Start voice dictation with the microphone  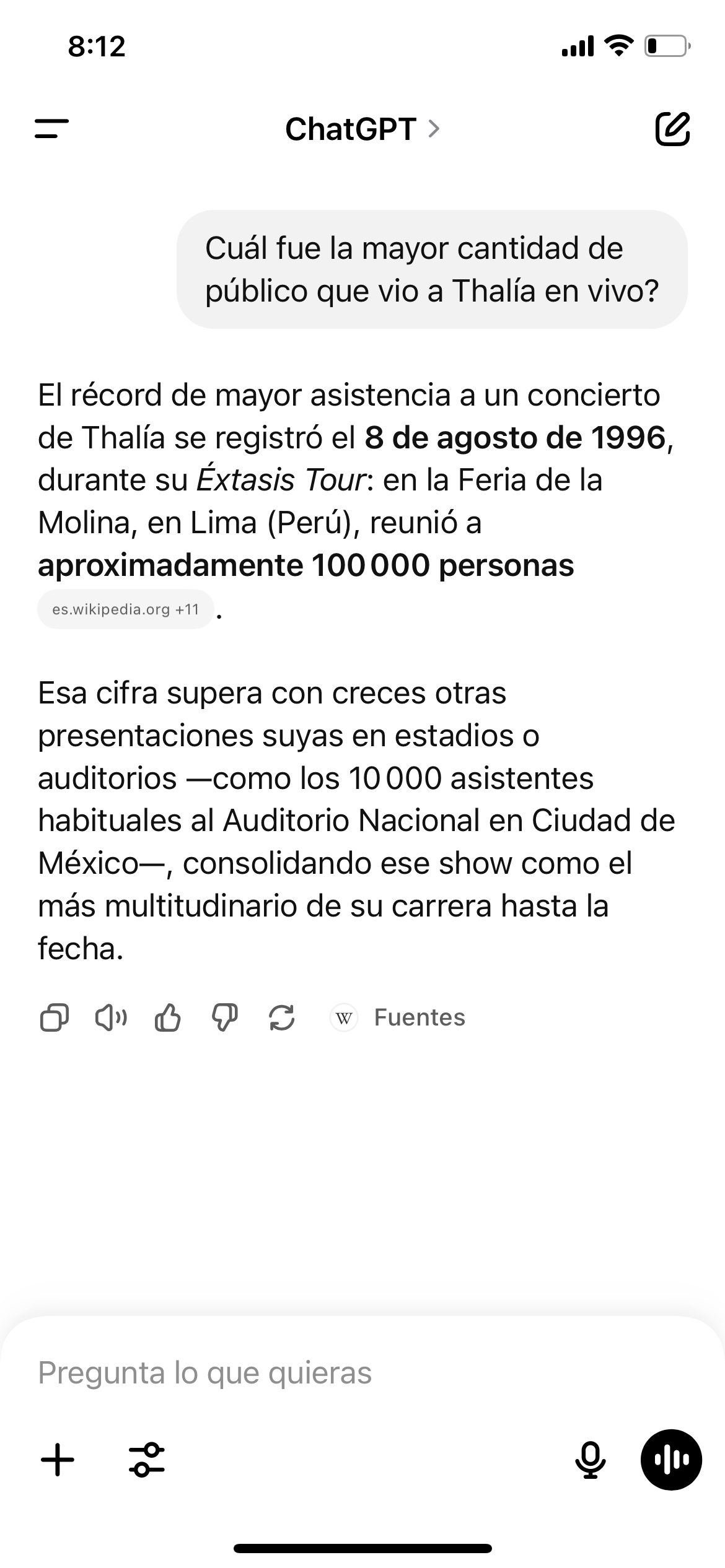[591, 1460]
